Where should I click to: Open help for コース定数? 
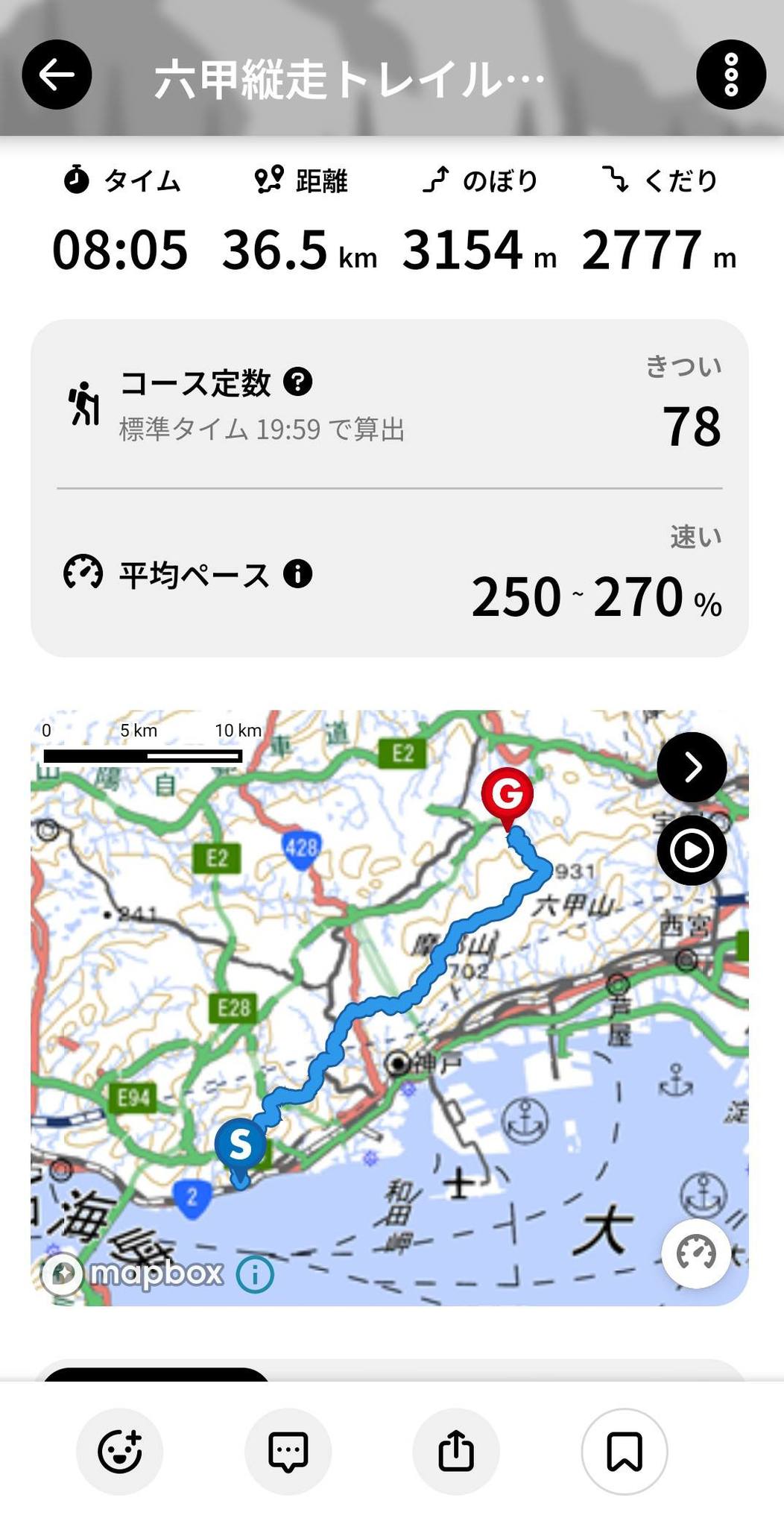pyautogui.click(x=298, y=382)
